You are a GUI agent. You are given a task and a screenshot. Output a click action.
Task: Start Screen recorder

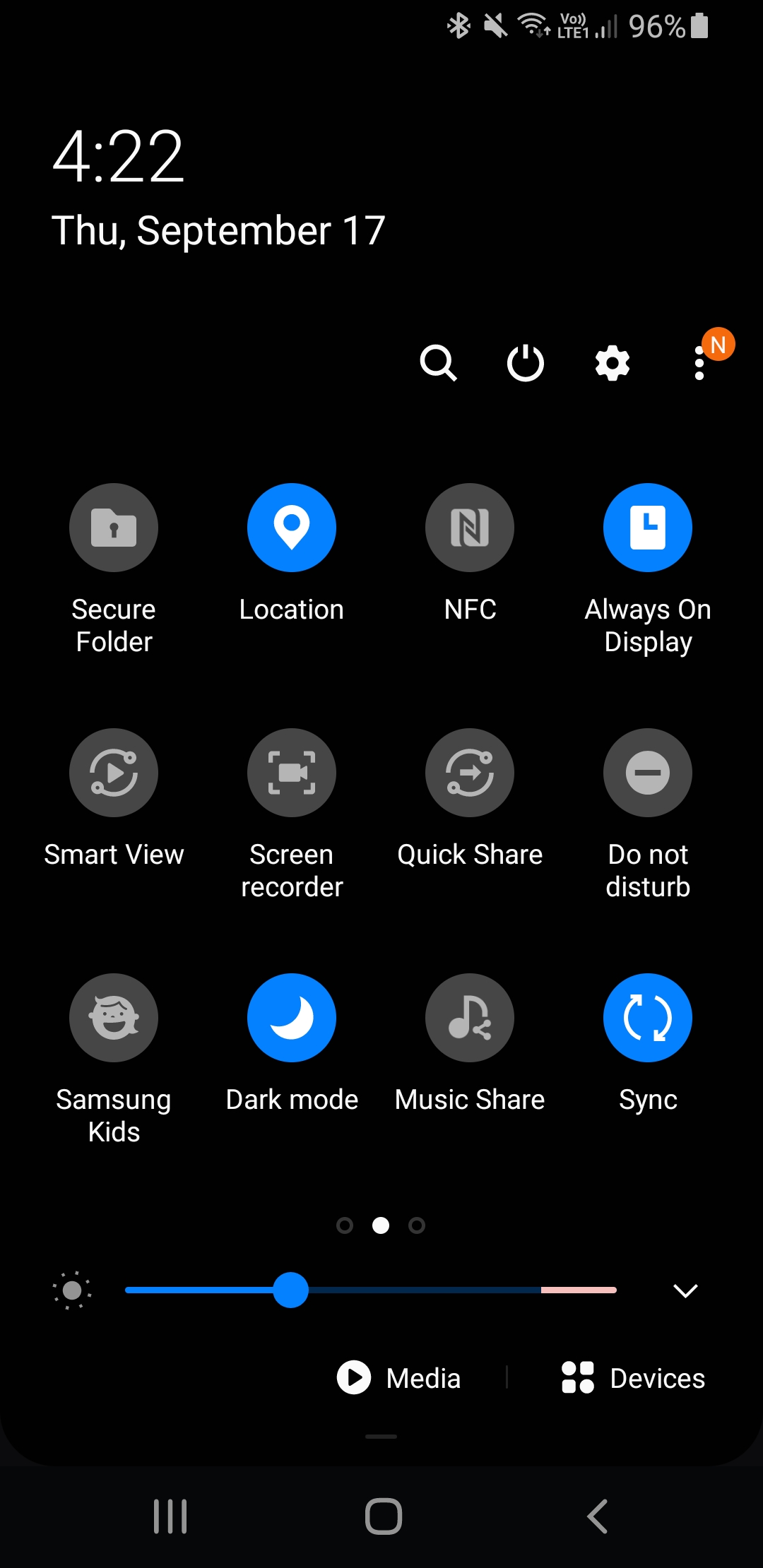tap(292, 773)
